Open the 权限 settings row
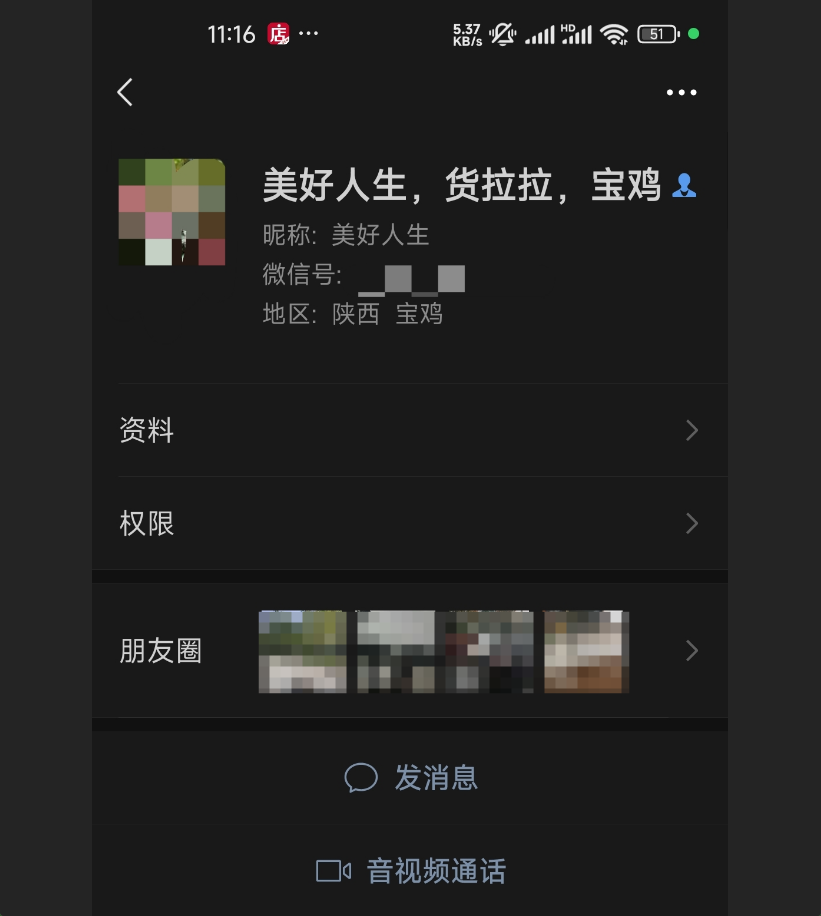 409,524
